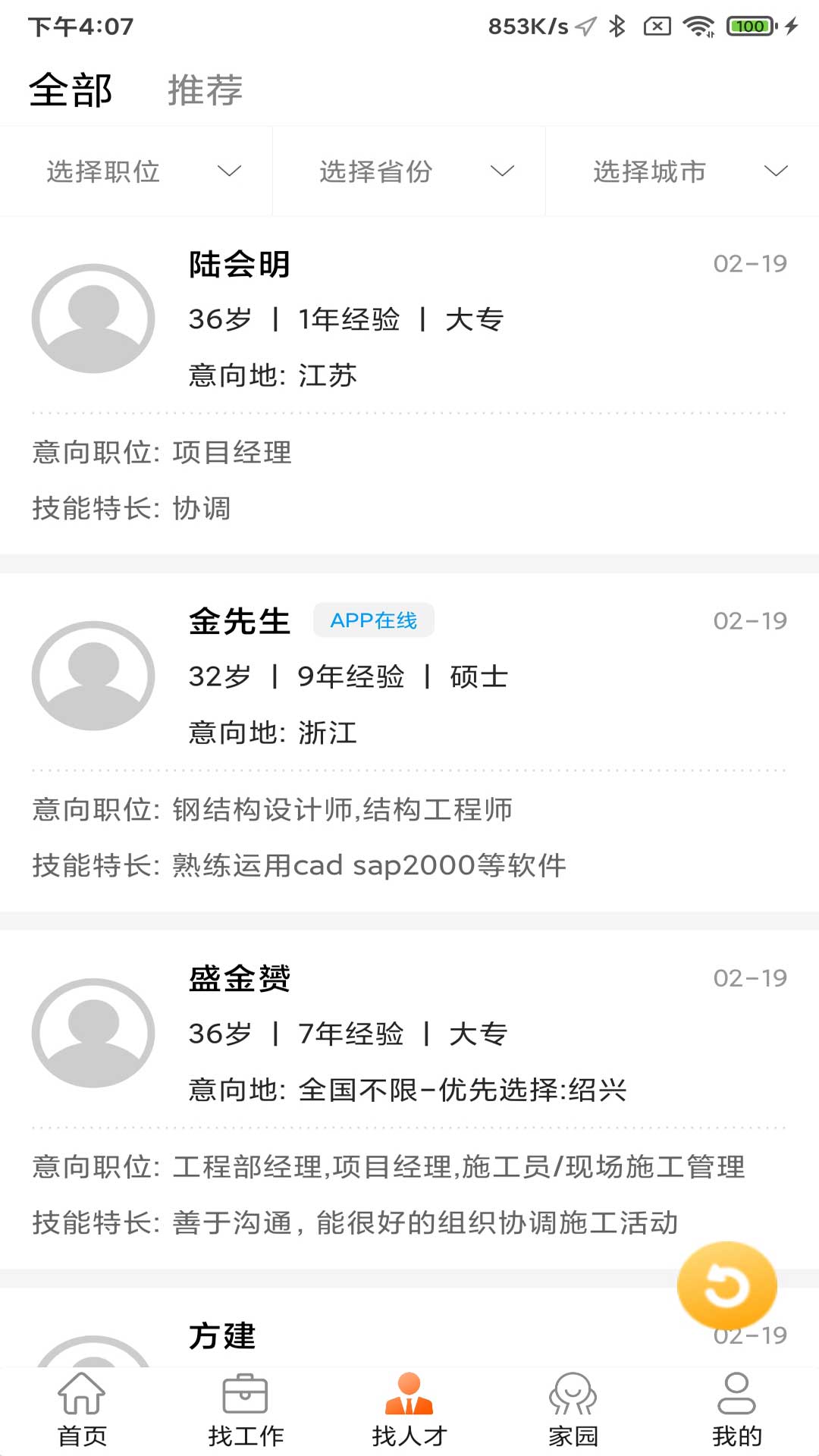Image resolution: width=819 pixels, height=1456 pixels.
Task: Expand the 选择职位 position filter
Action: [136, 171]
